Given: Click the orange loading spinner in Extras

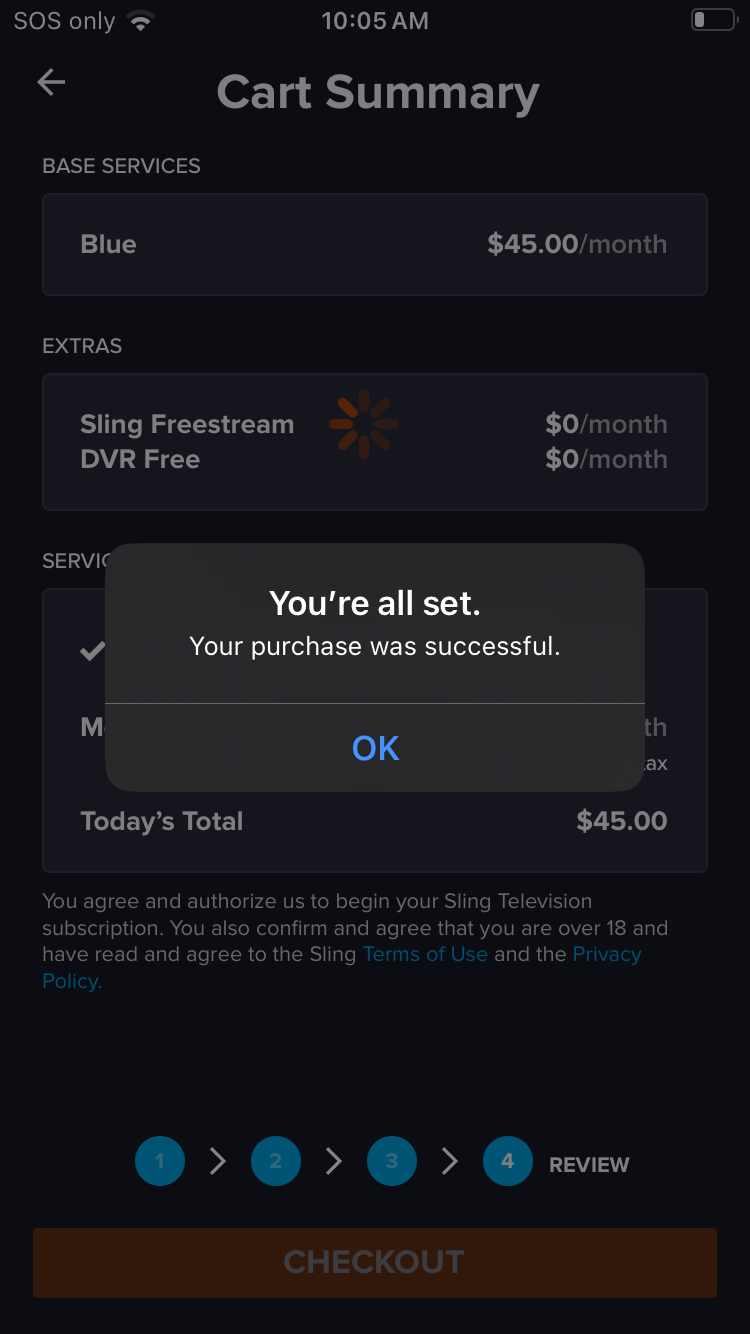Looking at the screenshot, I should 364,424.
